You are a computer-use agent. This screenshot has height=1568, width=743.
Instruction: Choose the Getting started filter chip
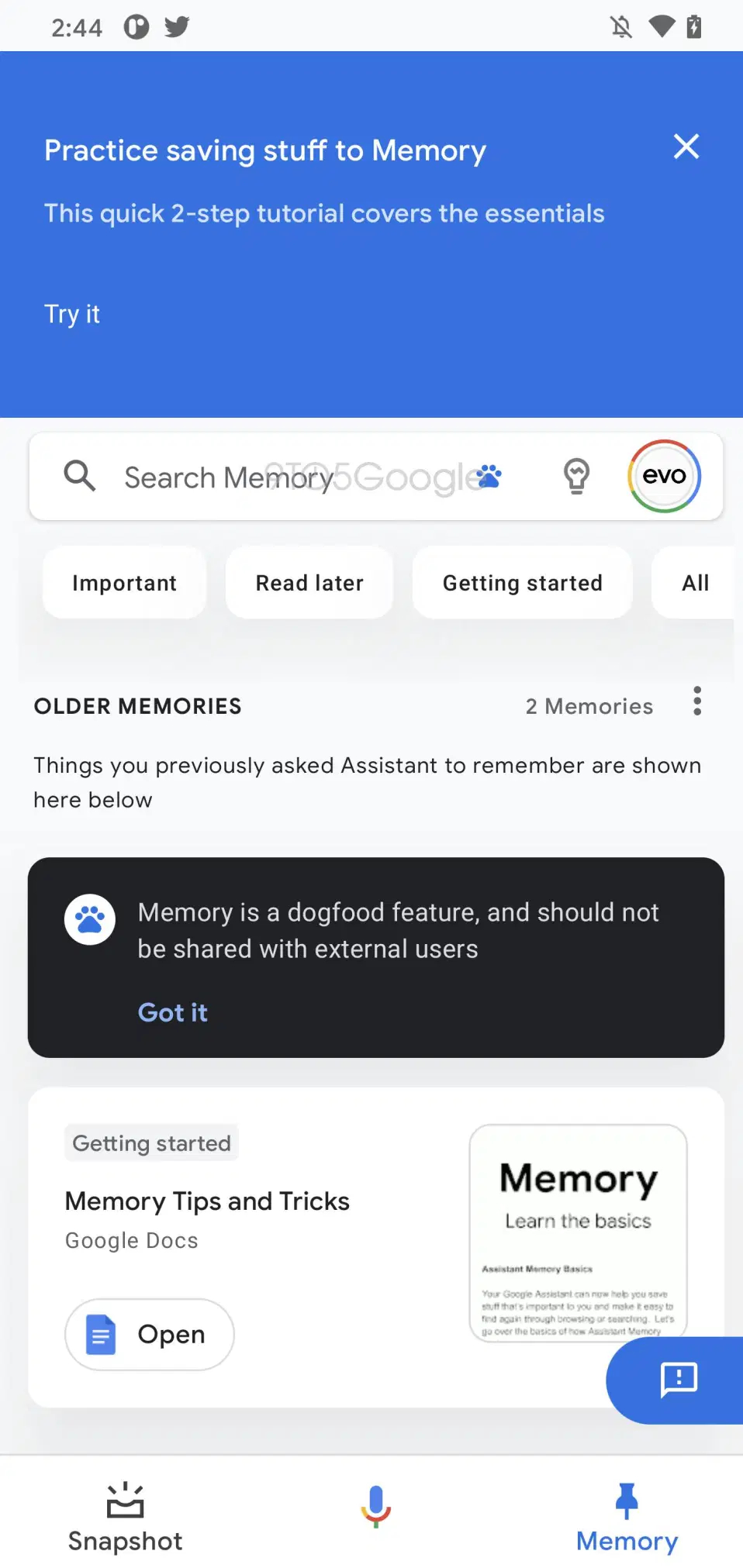click(x=522, y=583)
